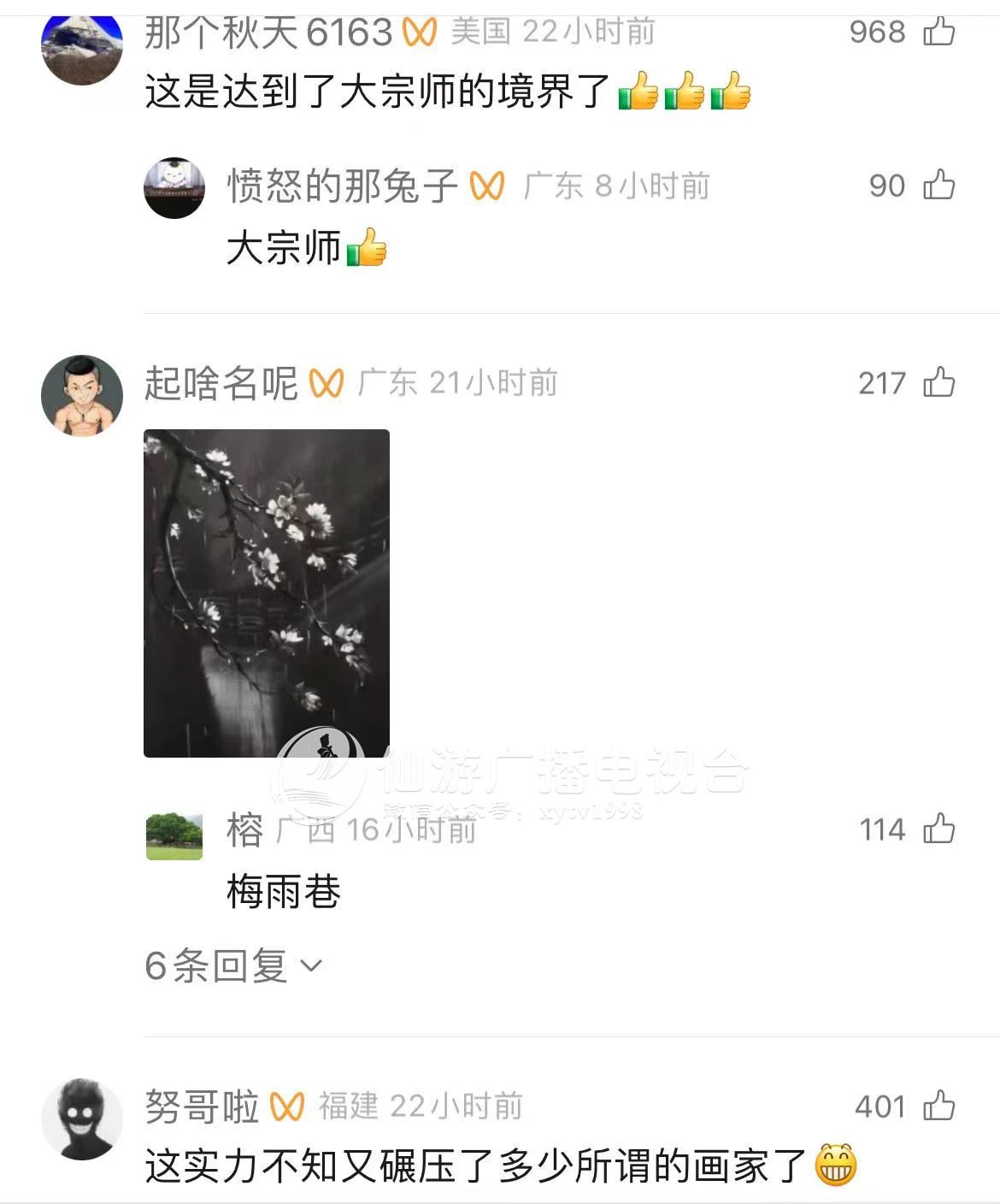Like 起啥名呢's comment
1000x1204 pixels.
938,382
